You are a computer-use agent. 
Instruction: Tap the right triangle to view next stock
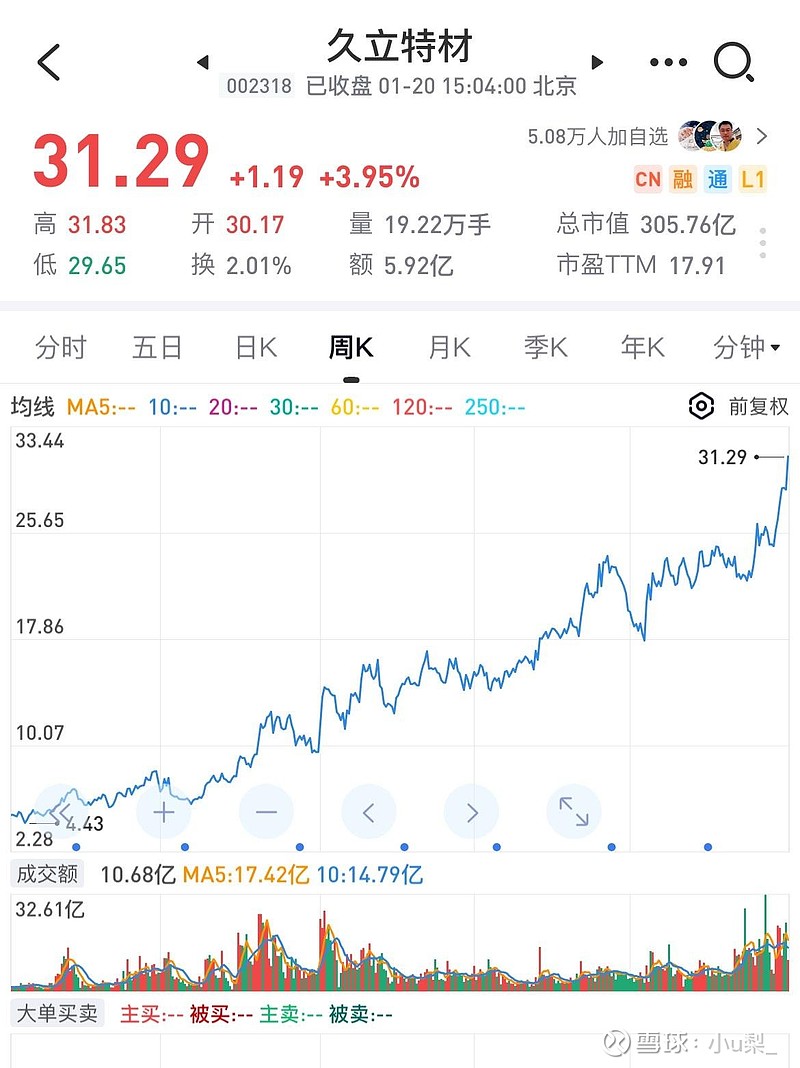click(x=597, y=61)
